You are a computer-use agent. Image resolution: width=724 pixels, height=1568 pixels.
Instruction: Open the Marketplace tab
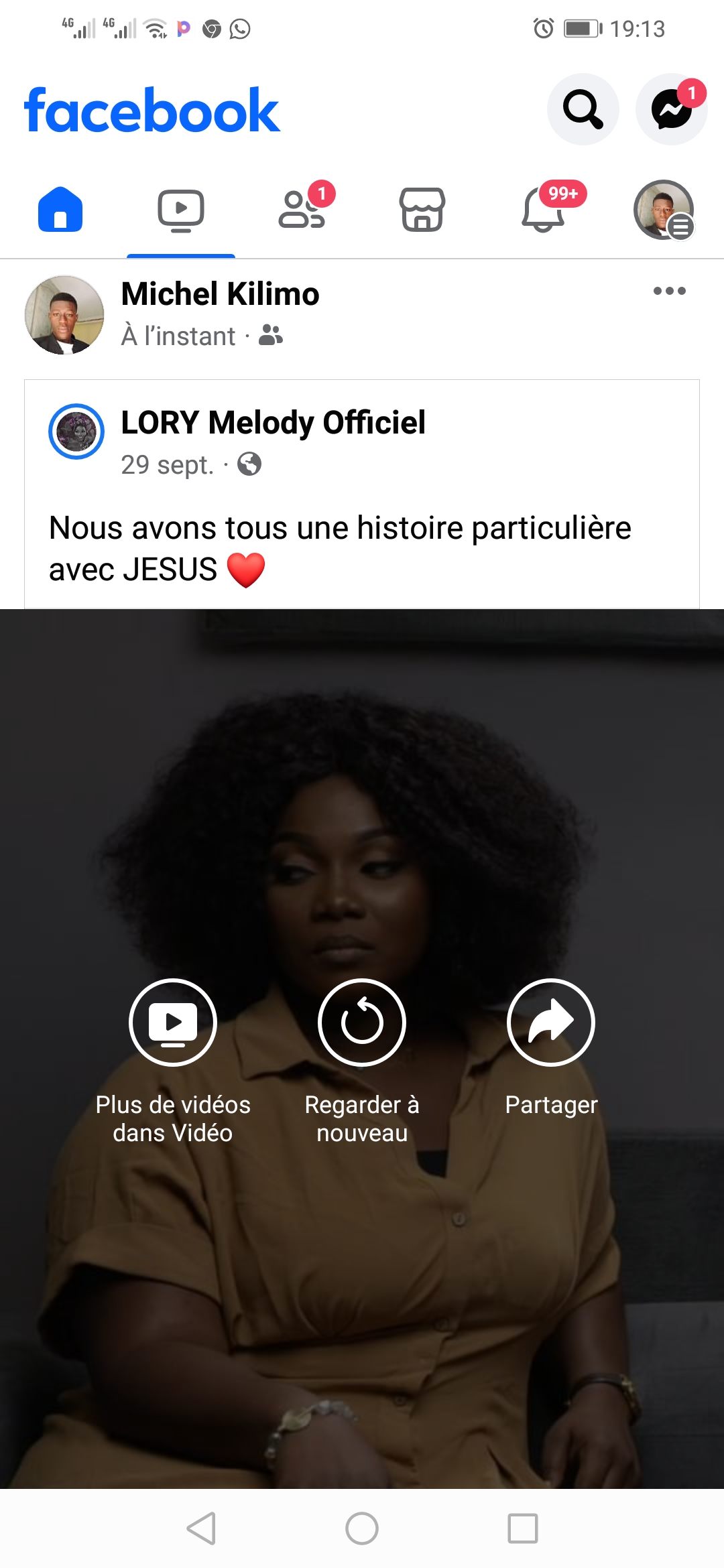pos(422,210)
